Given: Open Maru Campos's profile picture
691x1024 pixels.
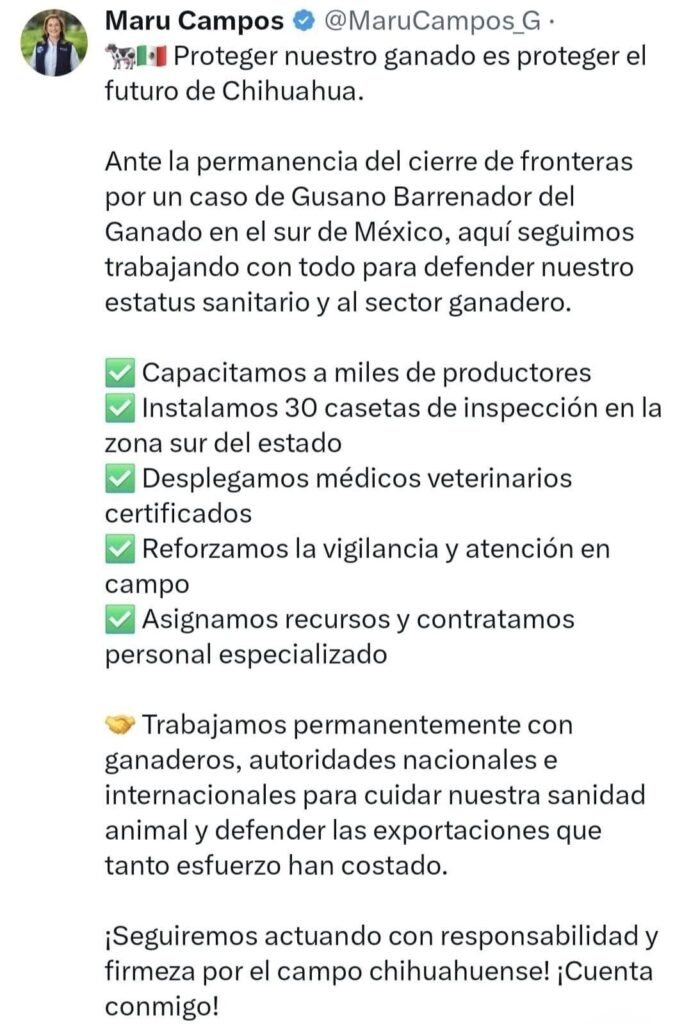Looking at the screenshot, I should pos(54,43).
